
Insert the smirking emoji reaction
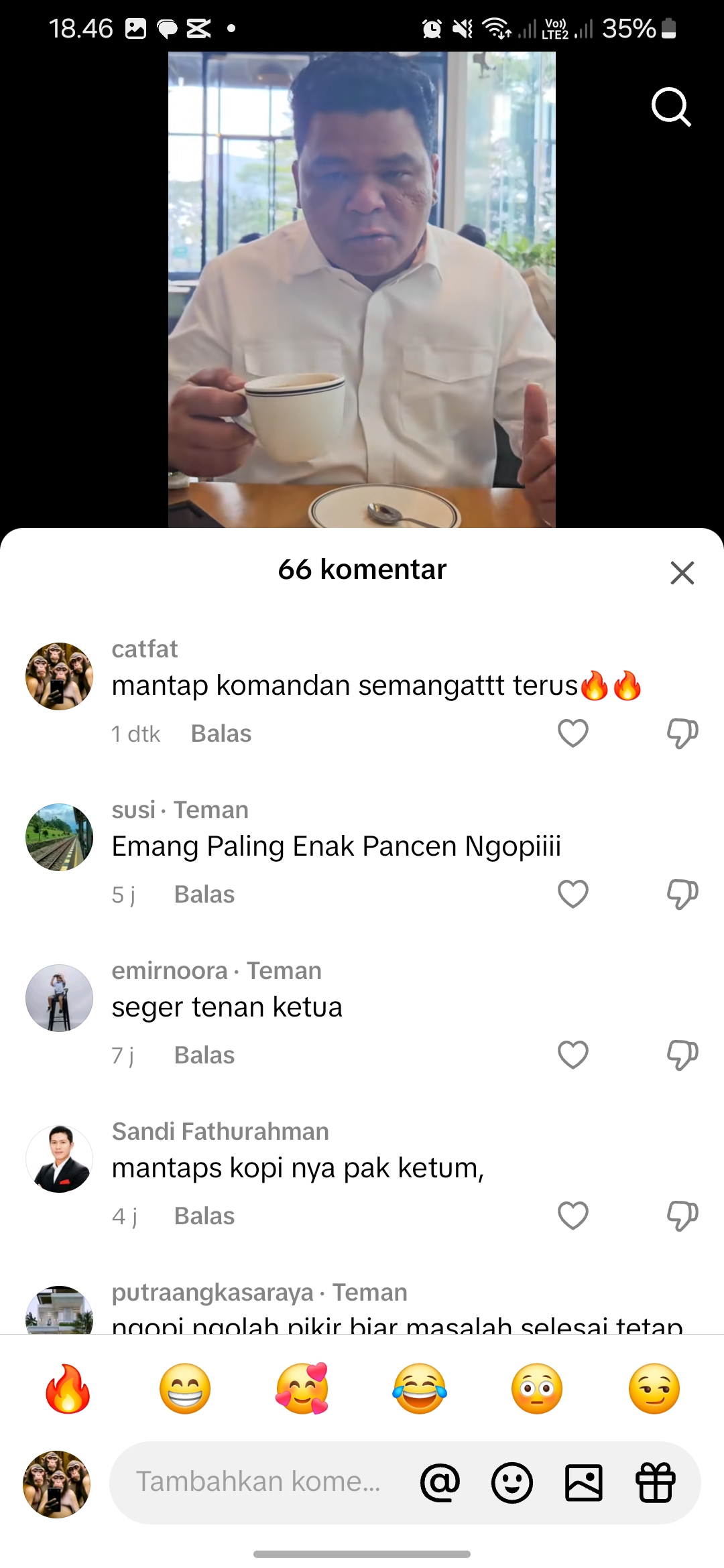click(x=654, y=1388)
